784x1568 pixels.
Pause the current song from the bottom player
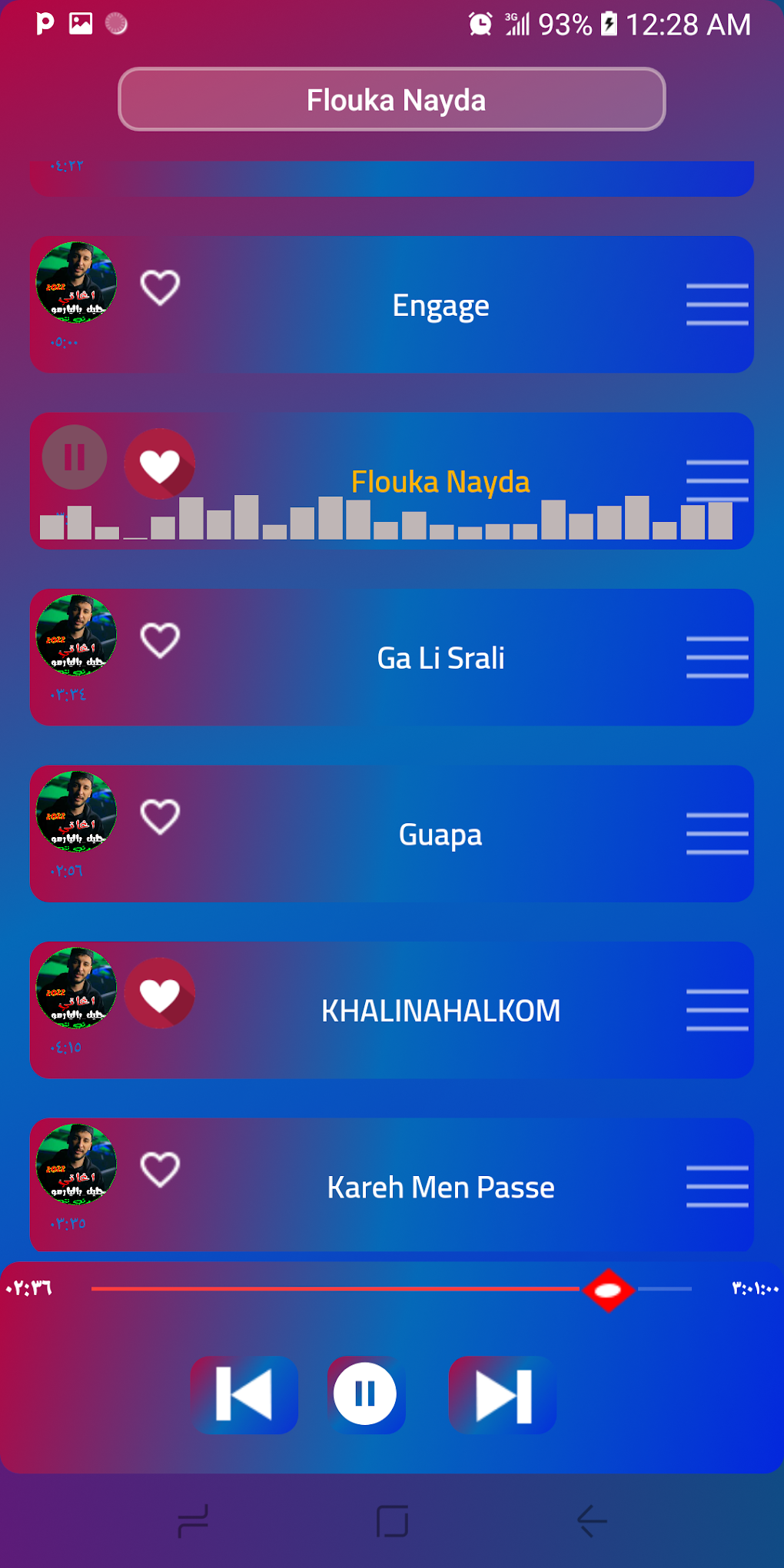tap(365, 1394)
